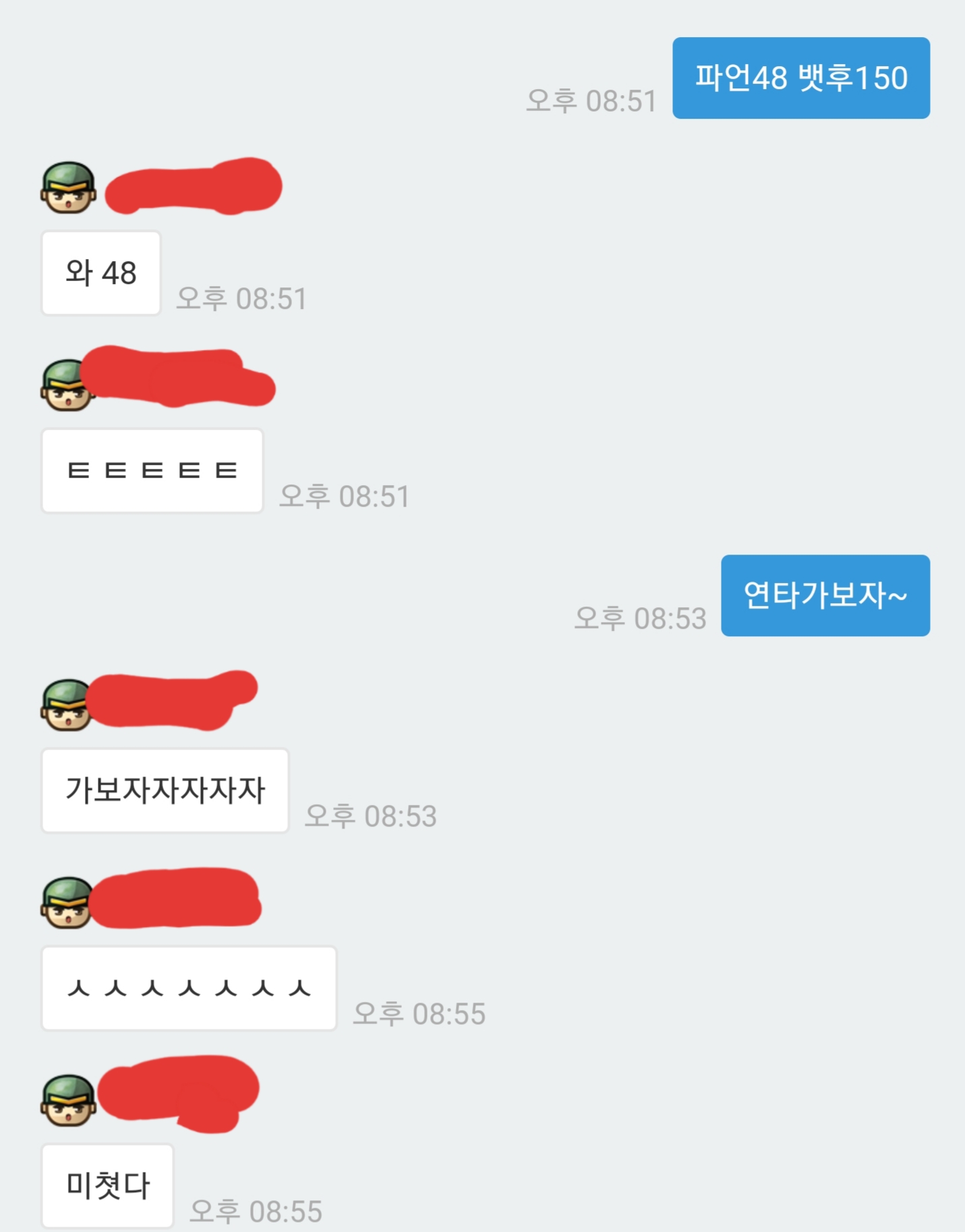This screenshot has width=965, height=1232.
Task: Open avatar of '미쳤다' message sender
Action: click(x=67, y=1101)
